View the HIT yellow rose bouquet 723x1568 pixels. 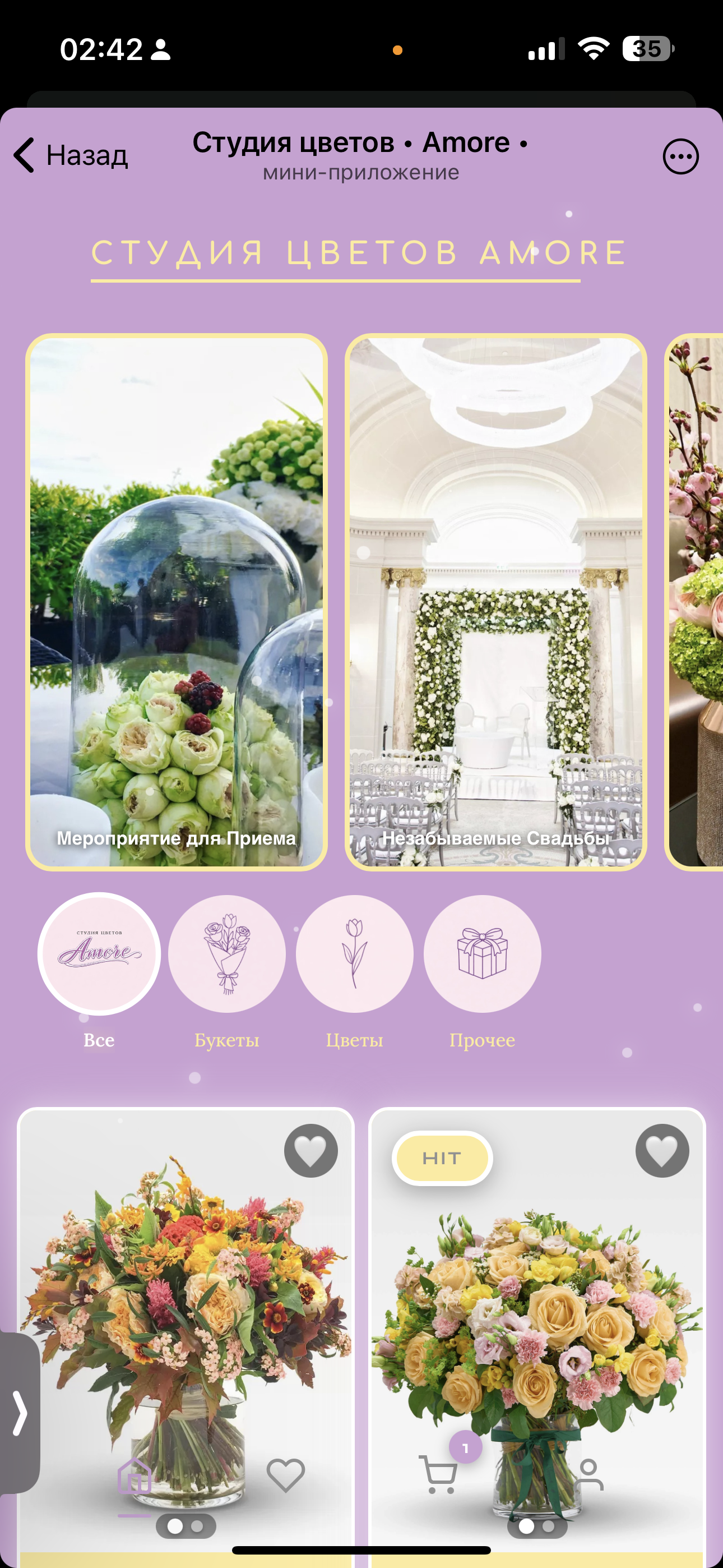click(536, 1309)
